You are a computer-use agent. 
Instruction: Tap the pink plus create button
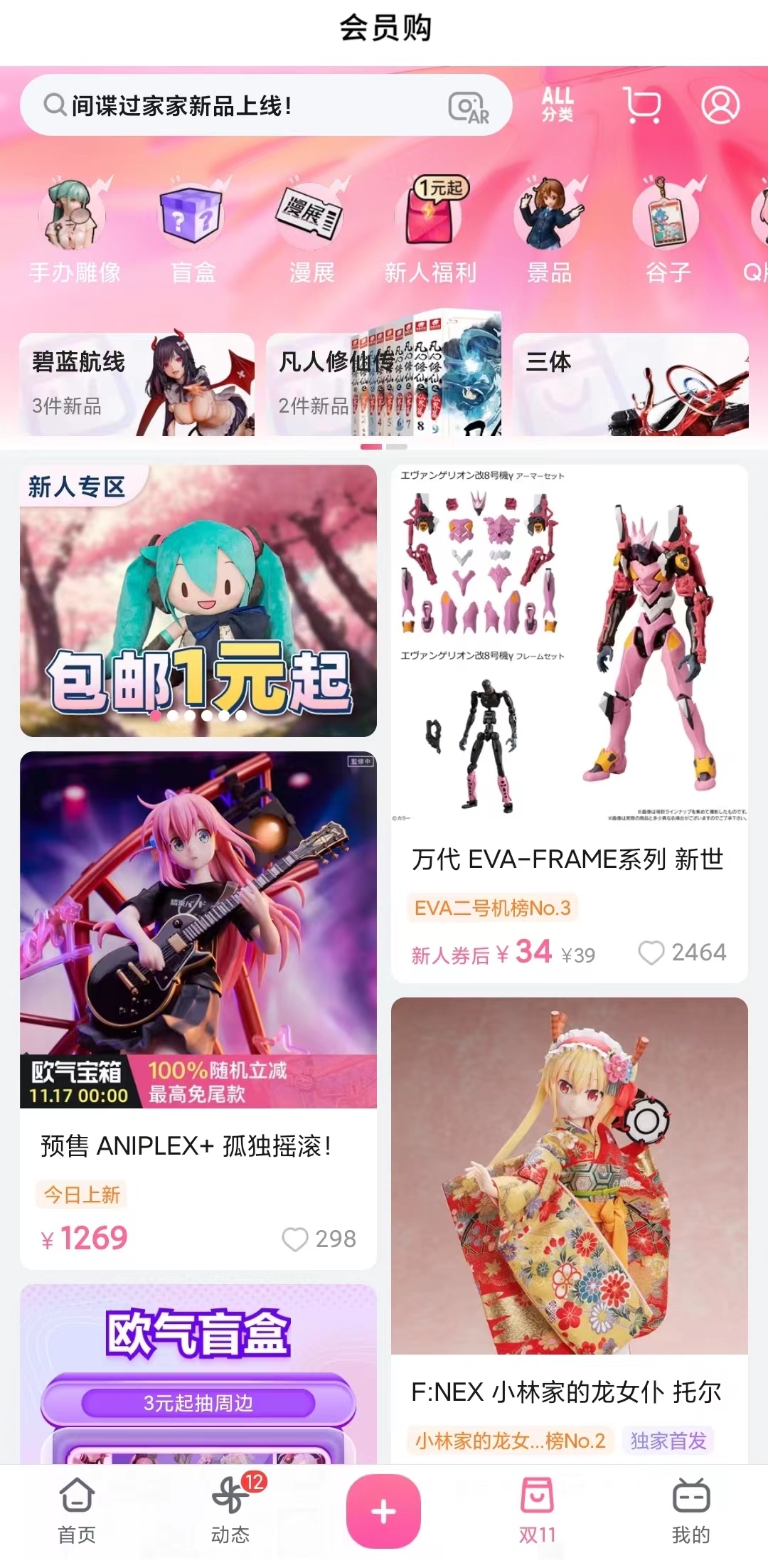tap(383, 1511)
